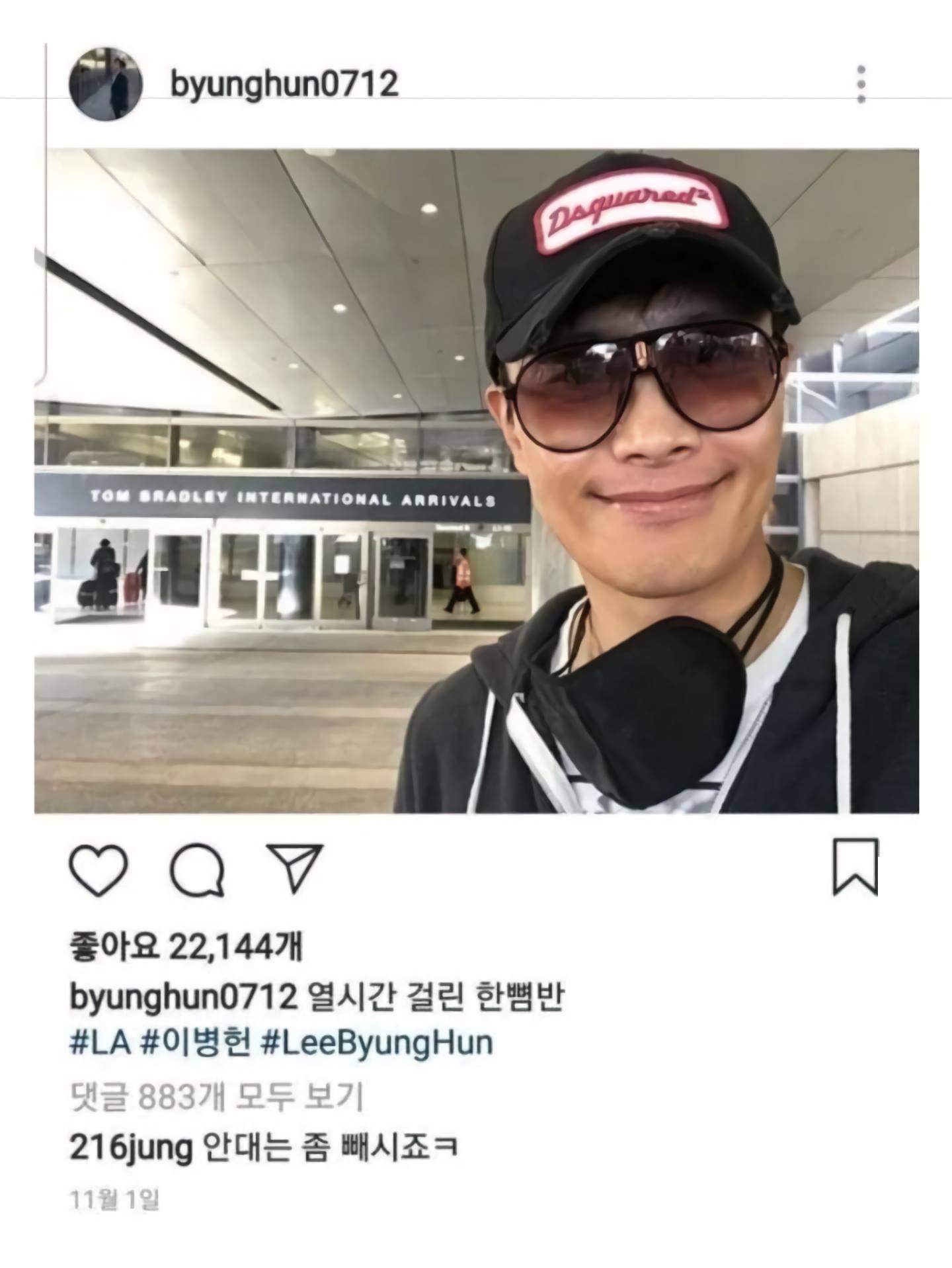Bookmark this post

855,866
